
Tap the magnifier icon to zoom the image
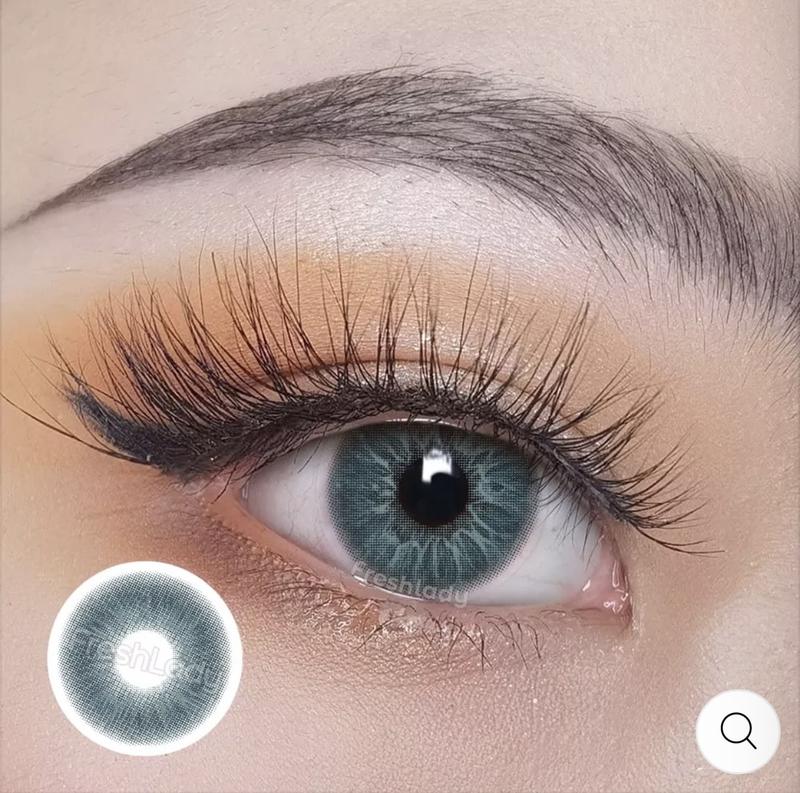pyautogui.click(x=738, y=731)
